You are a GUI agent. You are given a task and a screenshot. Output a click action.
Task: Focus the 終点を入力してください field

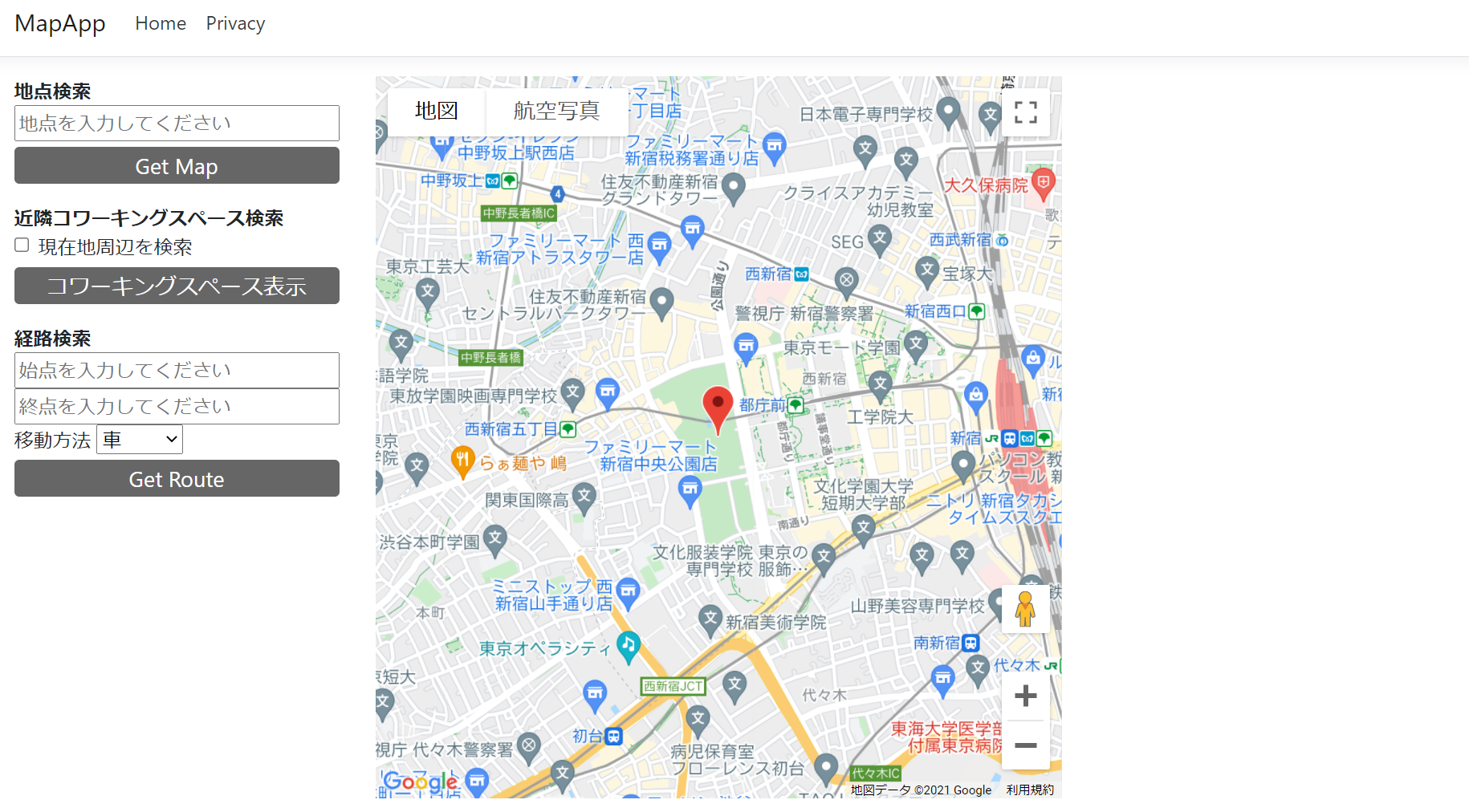(177, 406)
